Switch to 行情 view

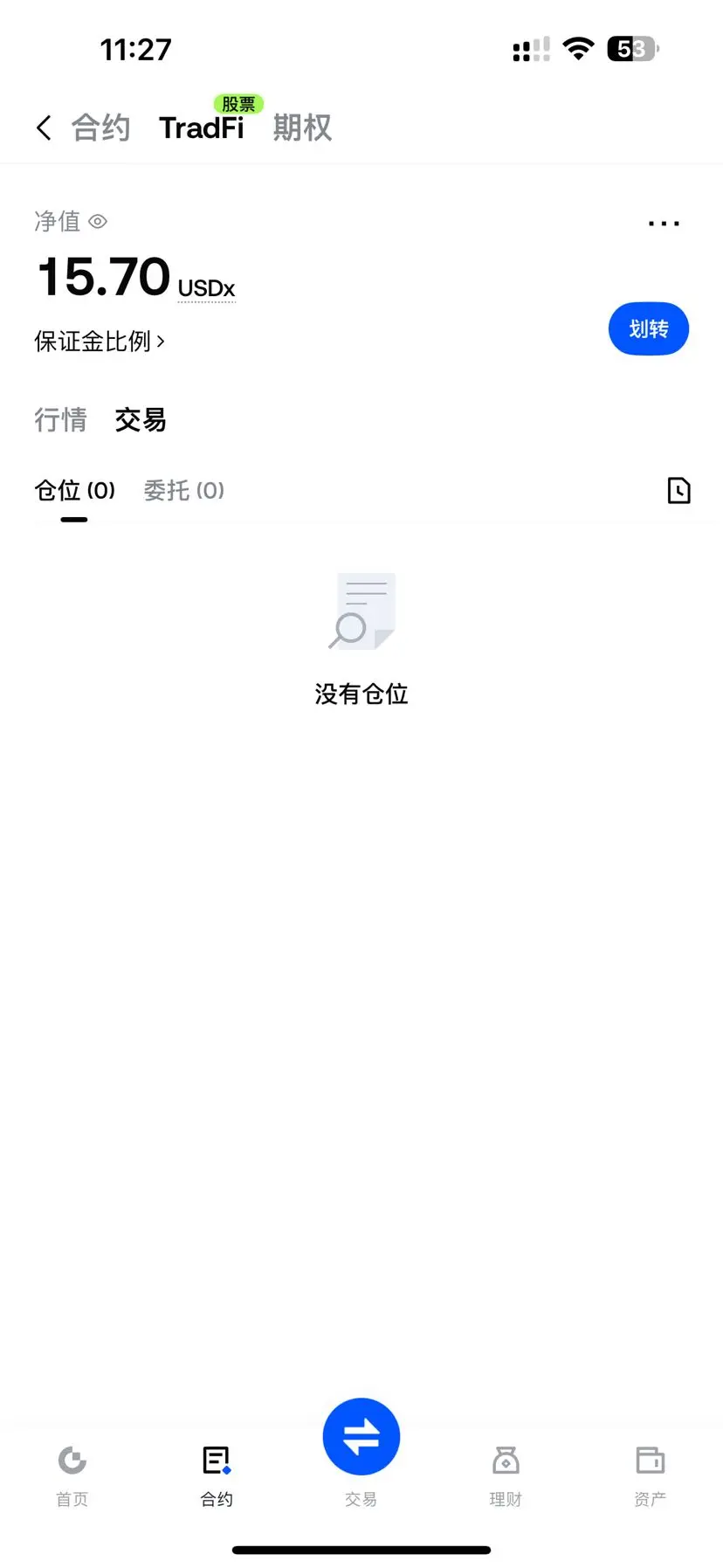(60, 420)
